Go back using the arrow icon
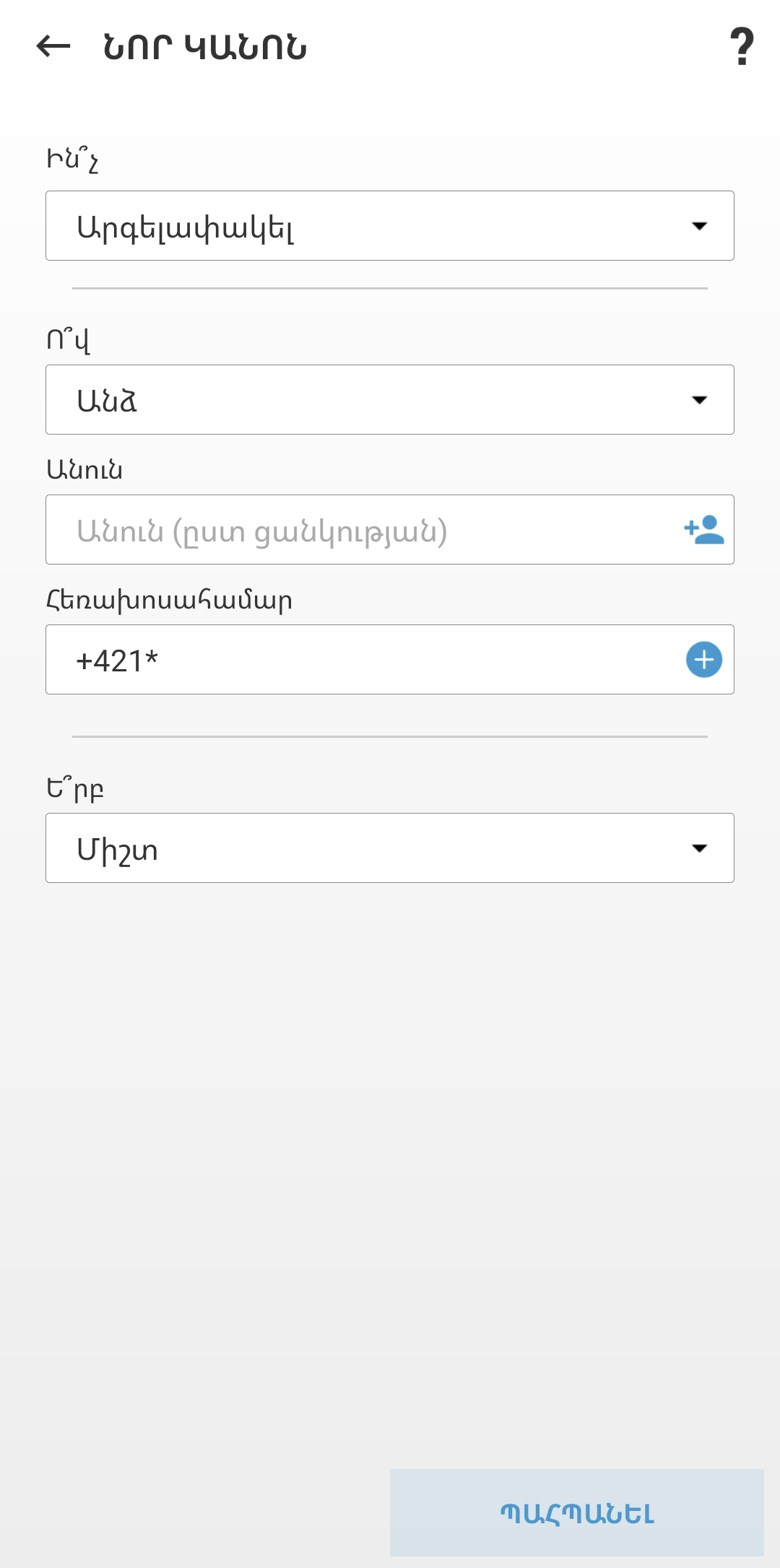The width and height of the screenshot is (780, 1568). tap(53, 47)
